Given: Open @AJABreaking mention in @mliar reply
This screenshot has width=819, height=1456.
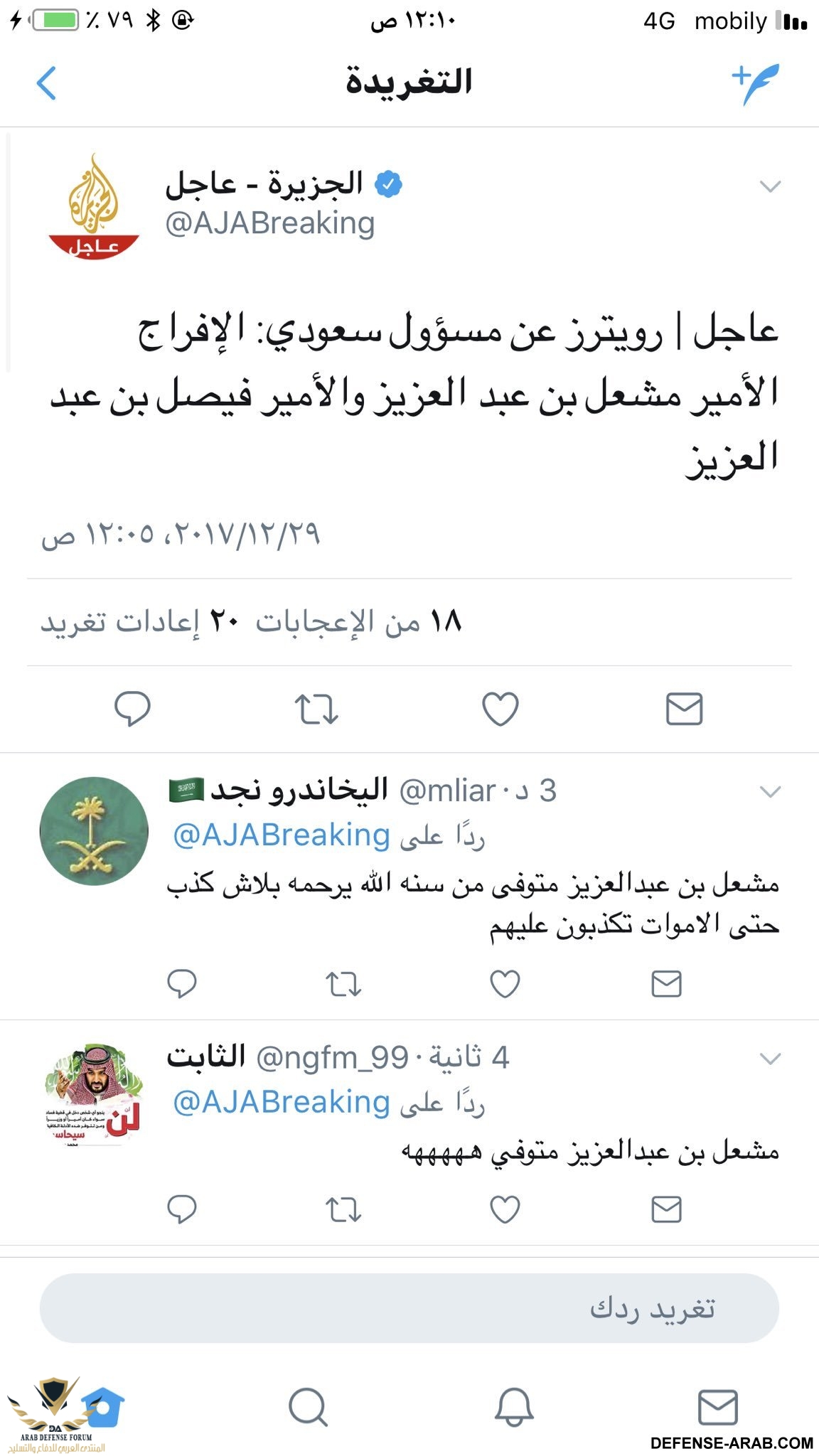Looking at the screenshot, I should click(282, 835).
